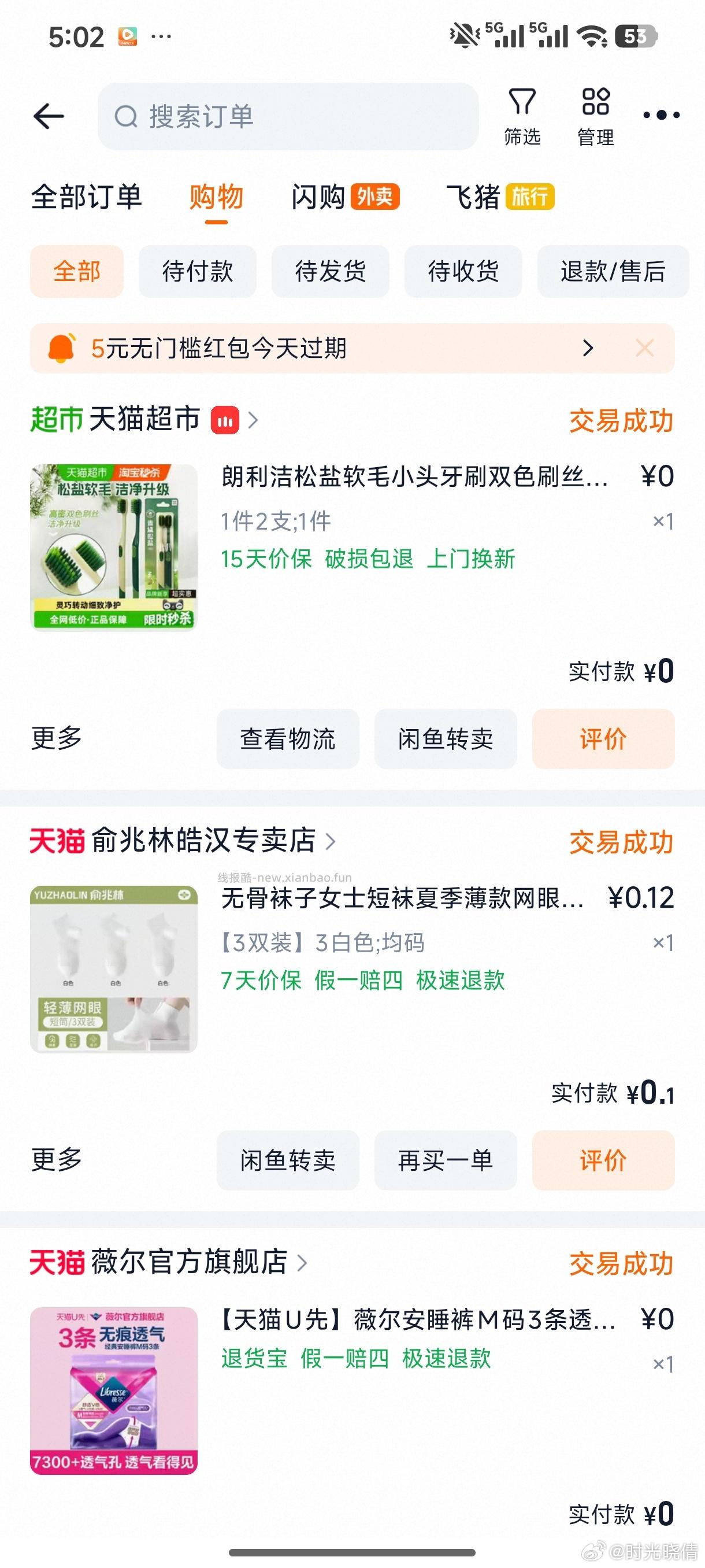Select the 待收货 filter
This screenshot has width=705, height=1568.
(462, 272)
